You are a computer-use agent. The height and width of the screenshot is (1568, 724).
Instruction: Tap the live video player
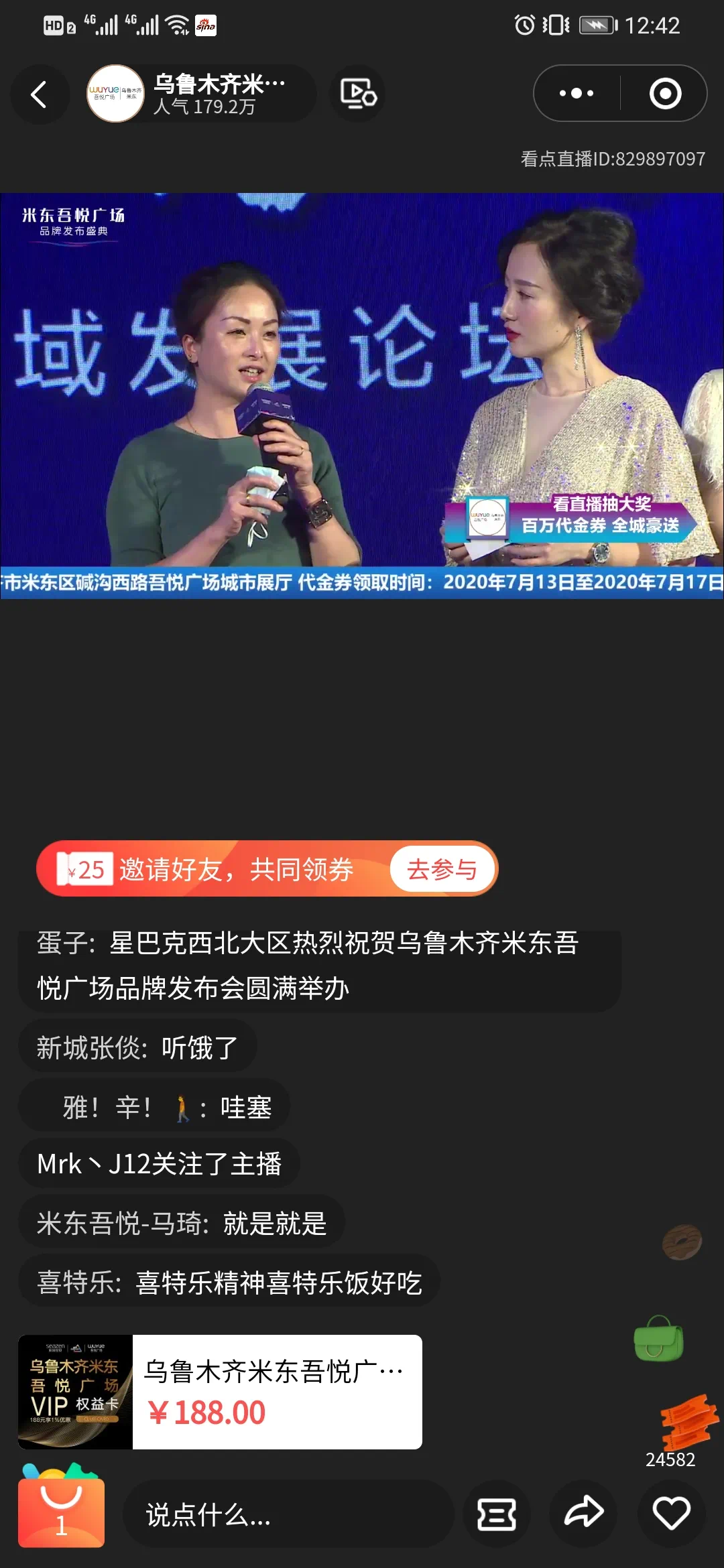362,395
